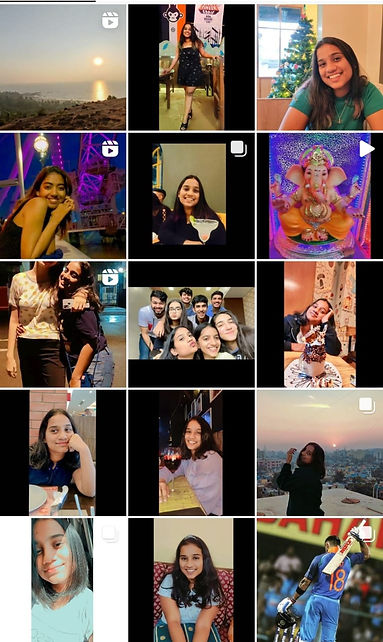This screenshot has height=642, width=383.
Task: View the photo on red patterned couch
Action: pos(191,580)
